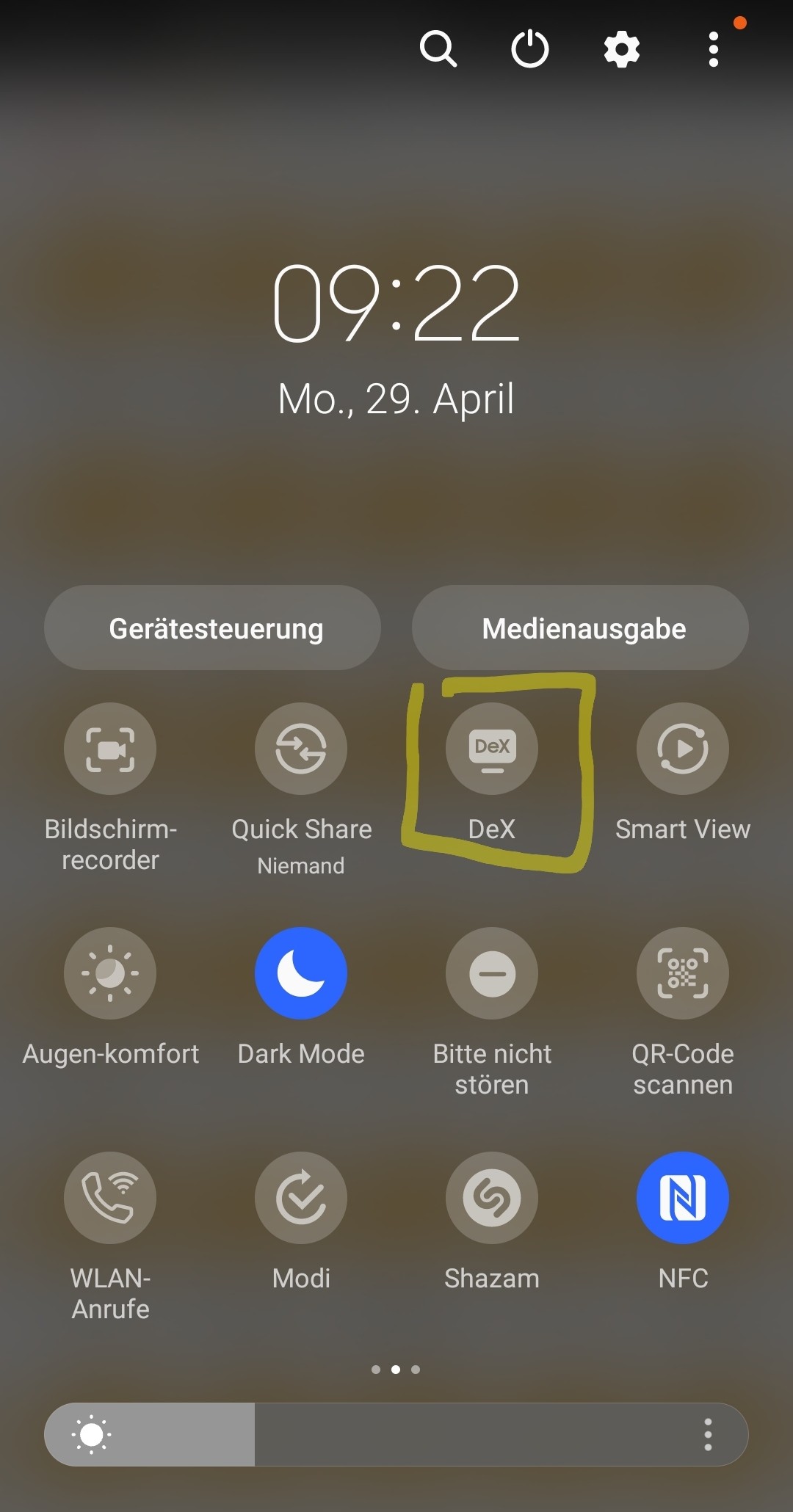Open the Gerätesteuerung panel
The height and width of the screenshot is (1512, 793).
click(x=213, y=628)
